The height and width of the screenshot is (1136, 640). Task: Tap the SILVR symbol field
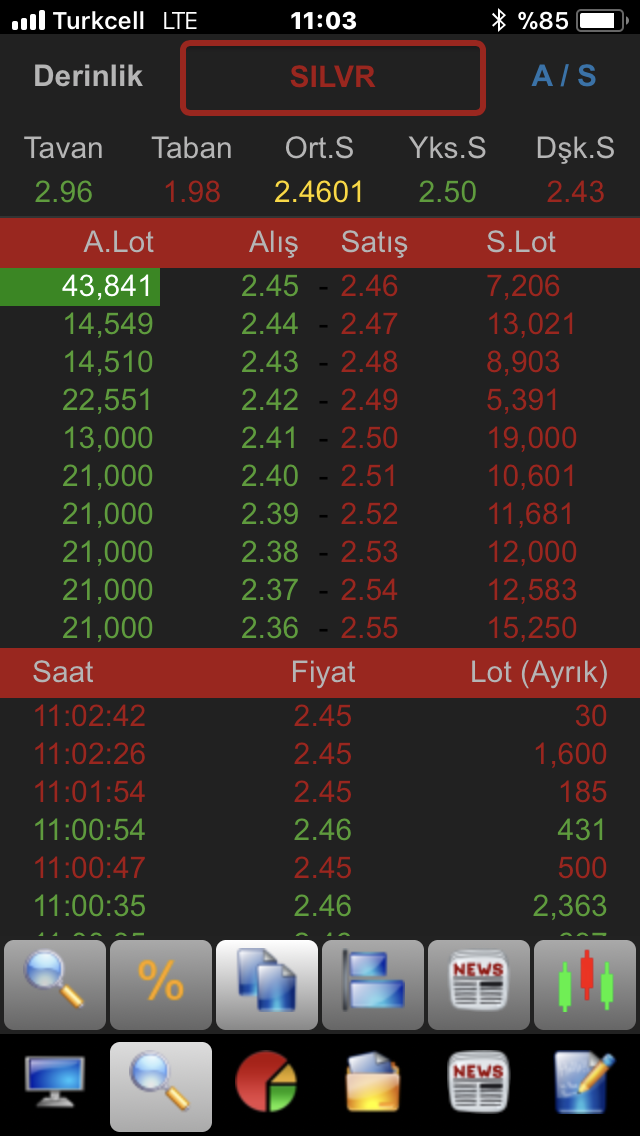click(333, 78)
